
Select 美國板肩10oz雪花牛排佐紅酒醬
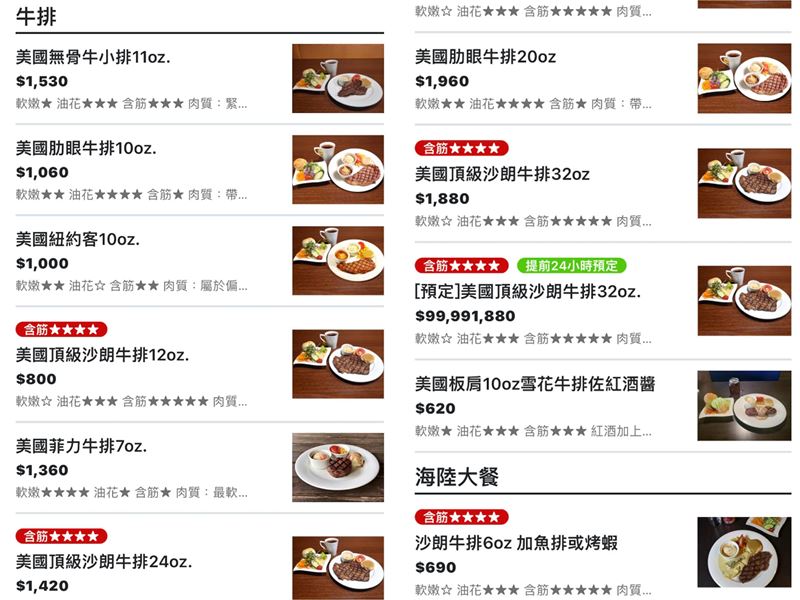(x=535, y=384)
